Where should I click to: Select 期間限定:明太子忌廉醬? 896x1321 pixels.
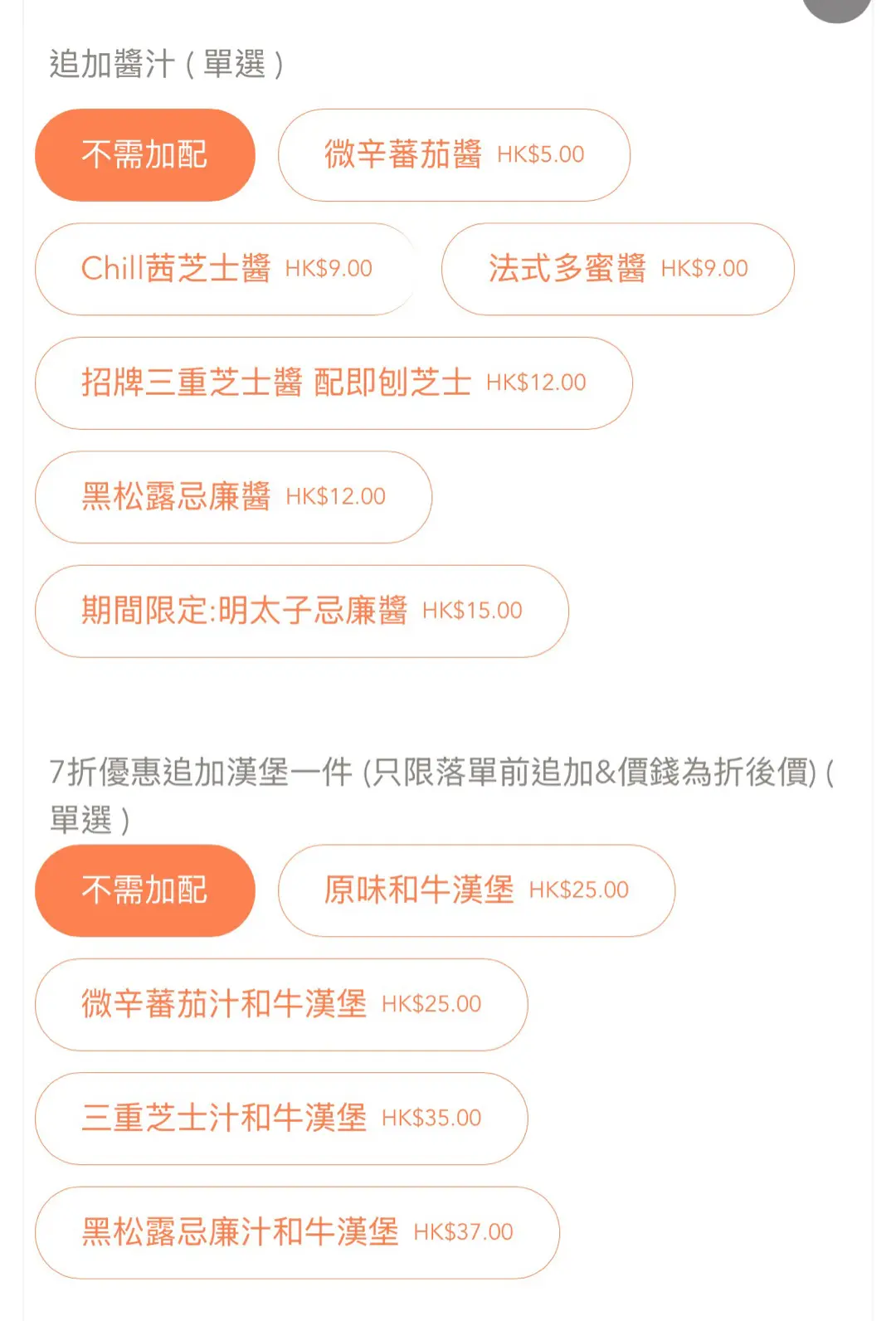[x=301, y=611]
